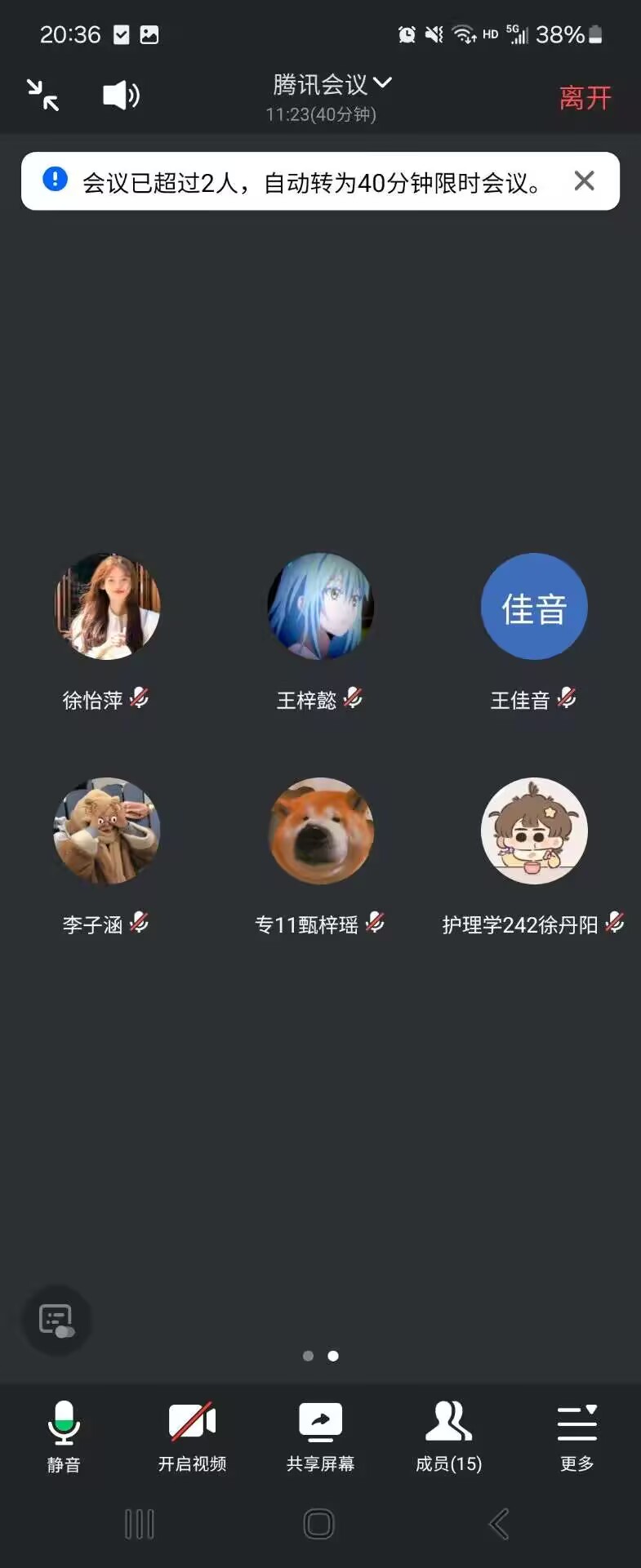The height and width of the screenshot is (1568, 641).
Task: Select participant 专11甄梓瑶
Action: tap(320, 831)
